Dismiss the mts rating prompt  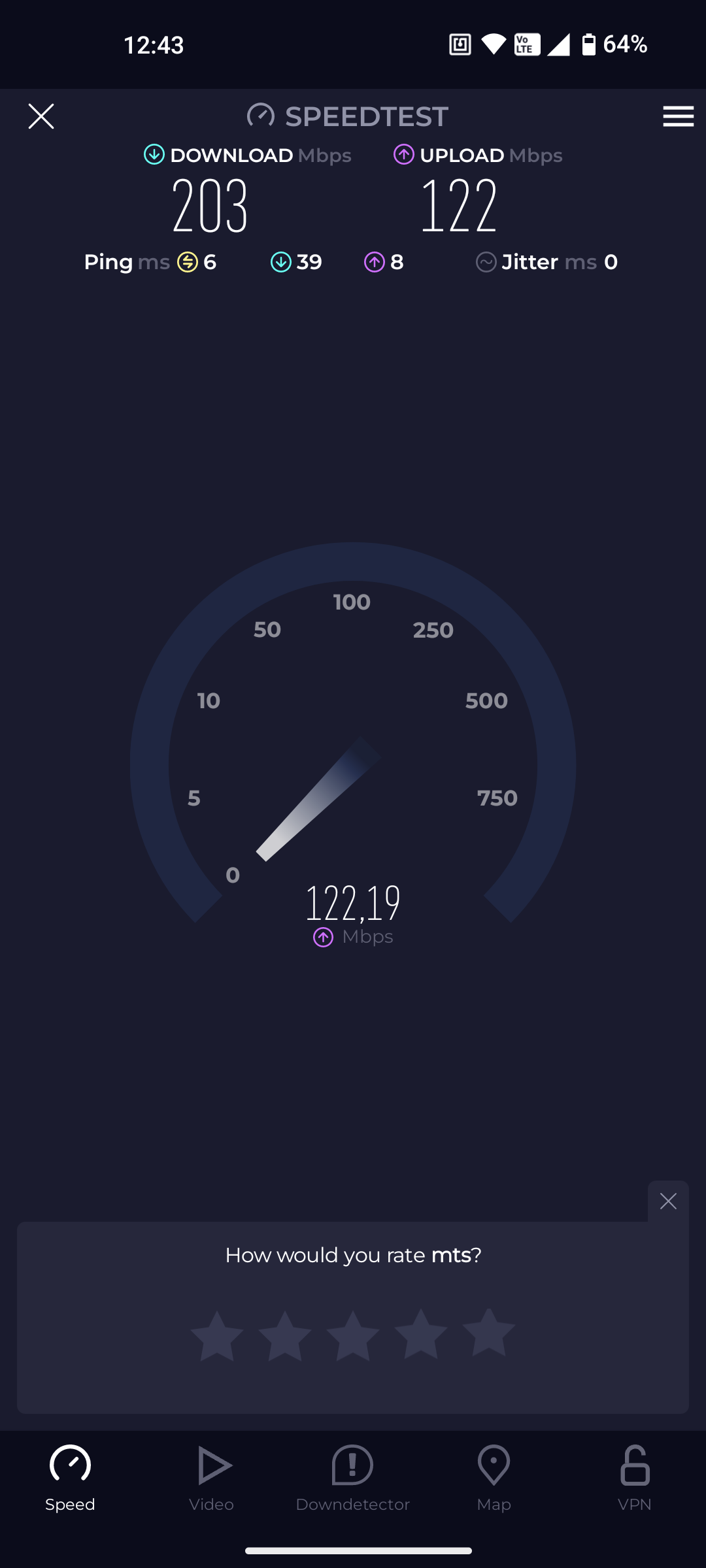(668, 1201)
